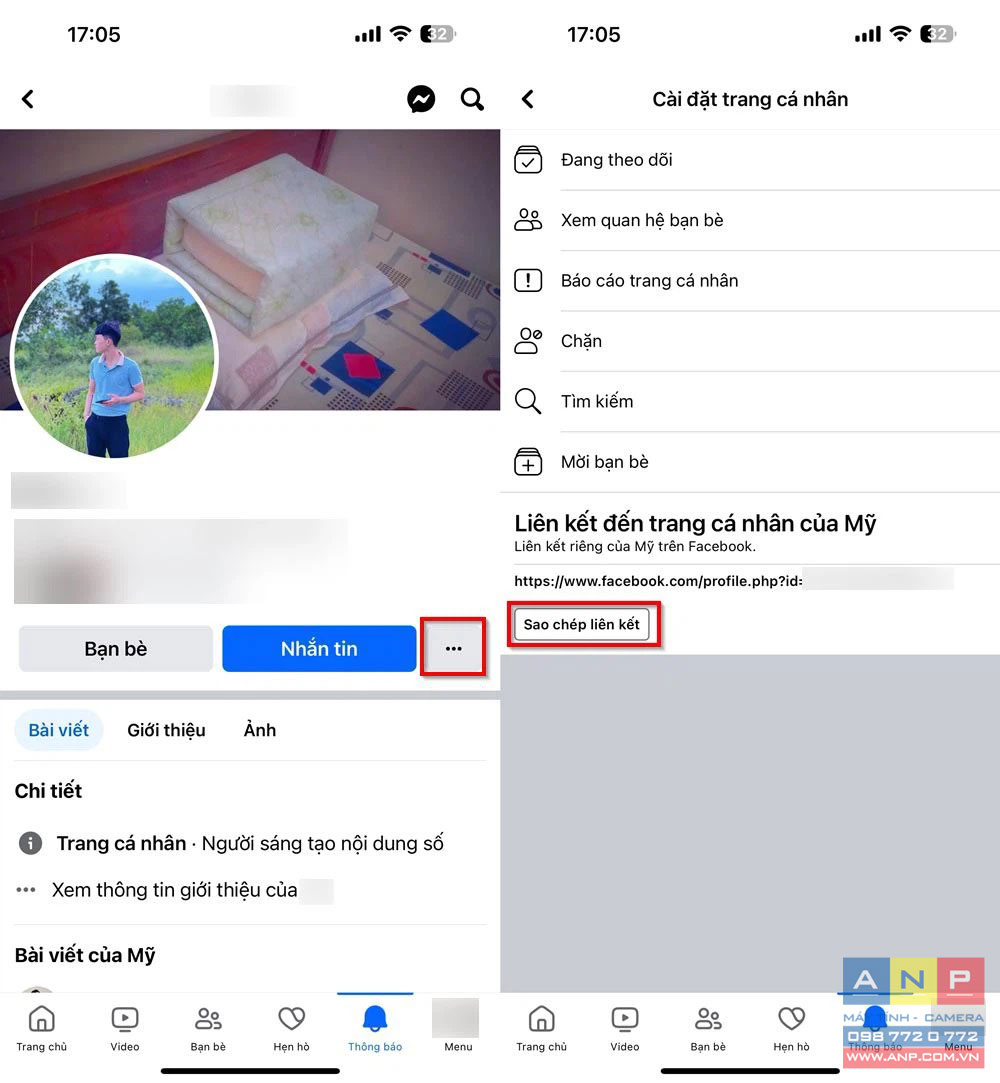Switch to the Giới thiệu tab
The width and height of the screenshot is (1000, 1083).
[x=166, y=730]
